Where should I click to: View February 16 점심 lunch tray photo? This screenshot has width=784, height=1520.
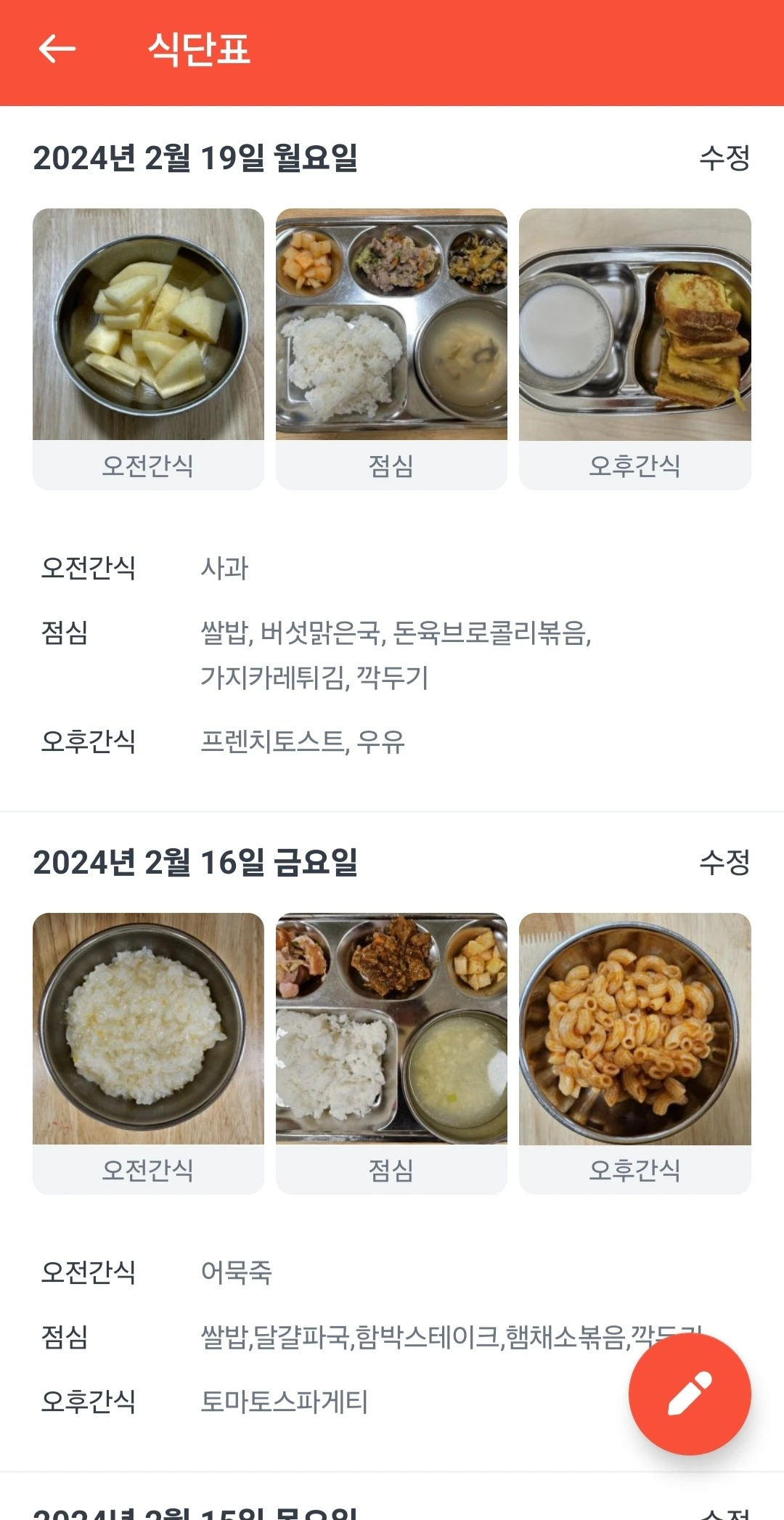tap(391, 1028)
